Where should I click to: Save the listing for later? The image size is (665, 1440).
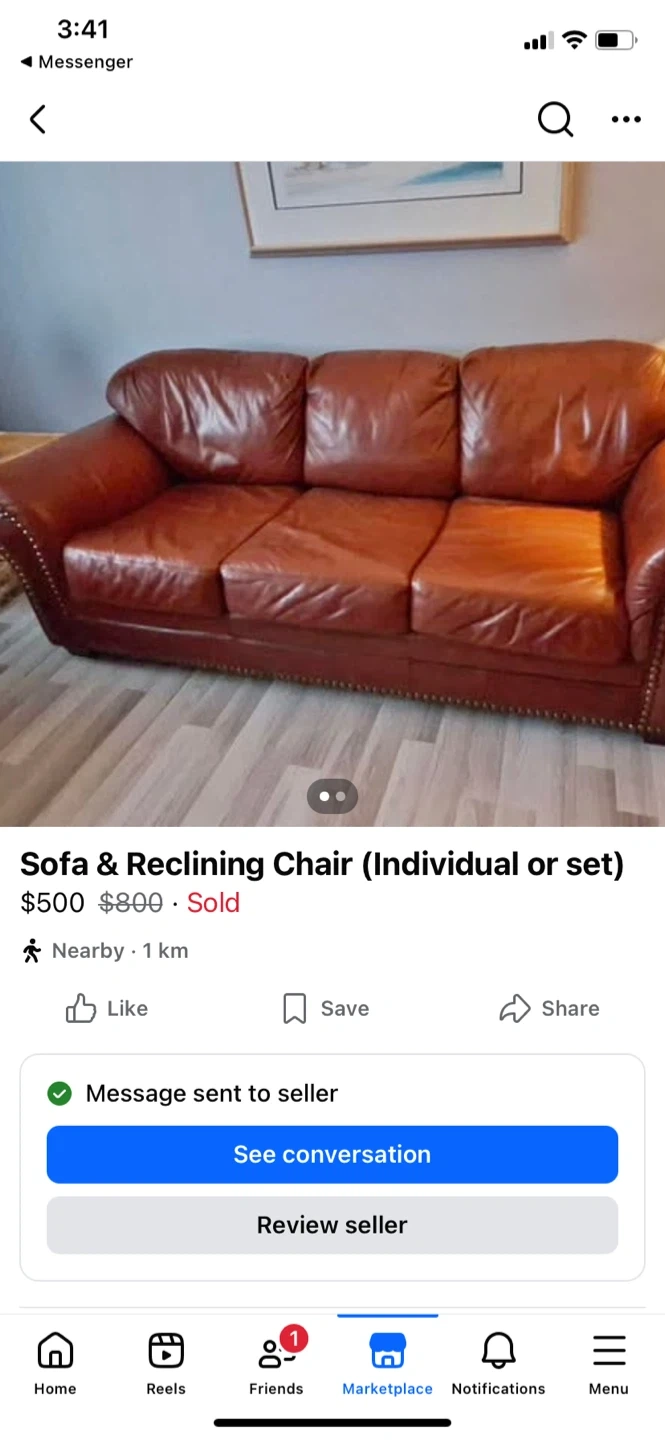pos(326,1008)
